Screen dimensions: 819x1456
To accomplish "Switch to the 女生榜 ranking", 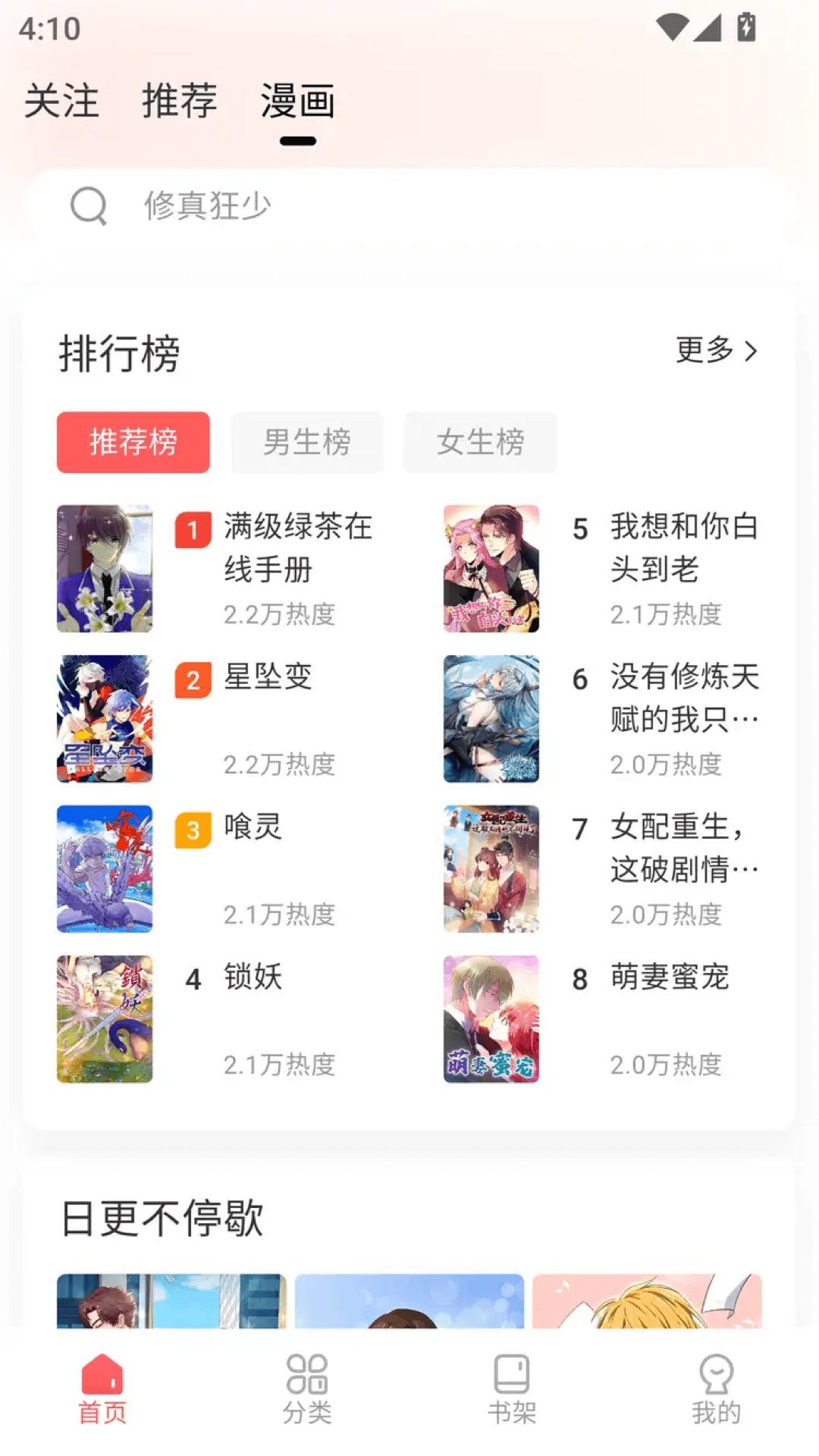I will click(x=480, y=444).
